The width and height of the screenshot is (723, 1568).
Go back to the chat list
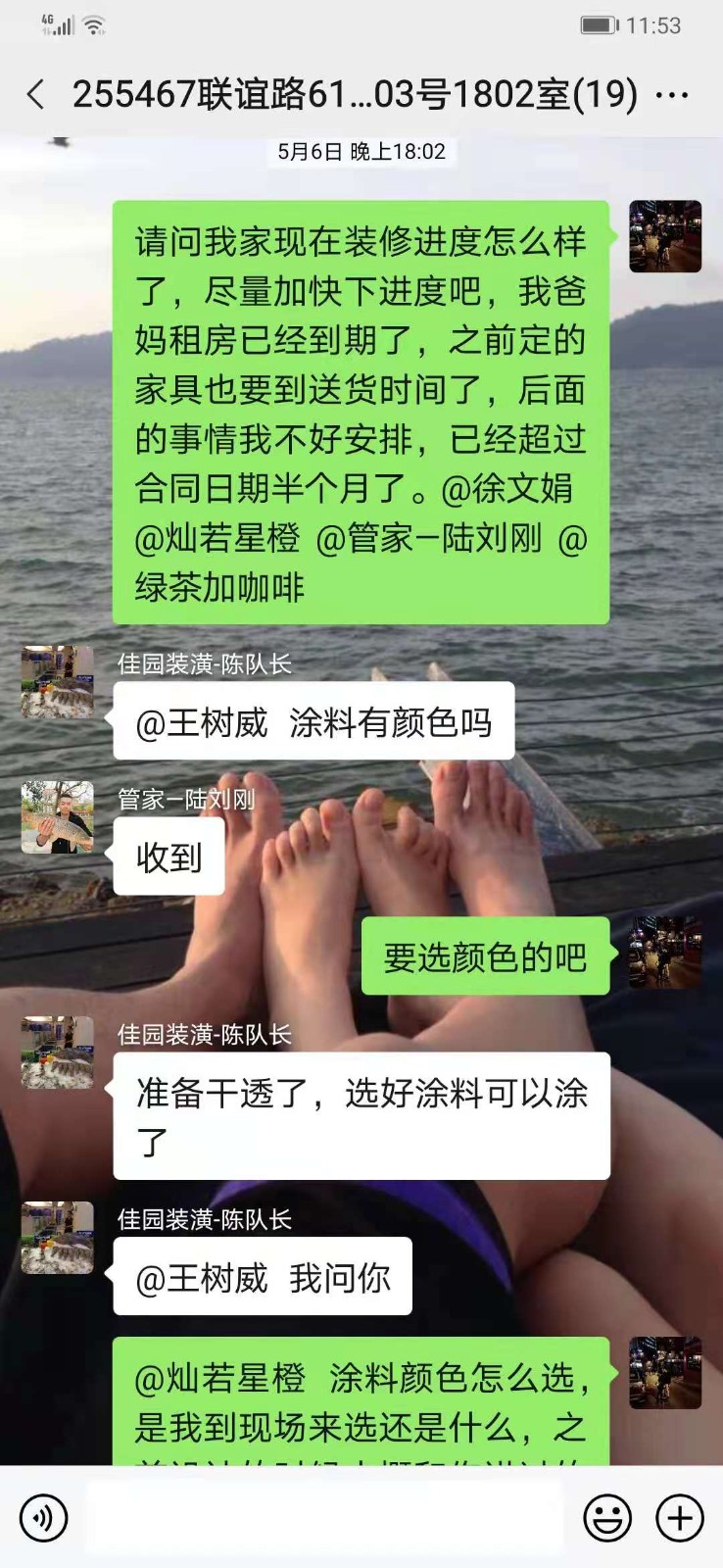click(x=36, y=95)
